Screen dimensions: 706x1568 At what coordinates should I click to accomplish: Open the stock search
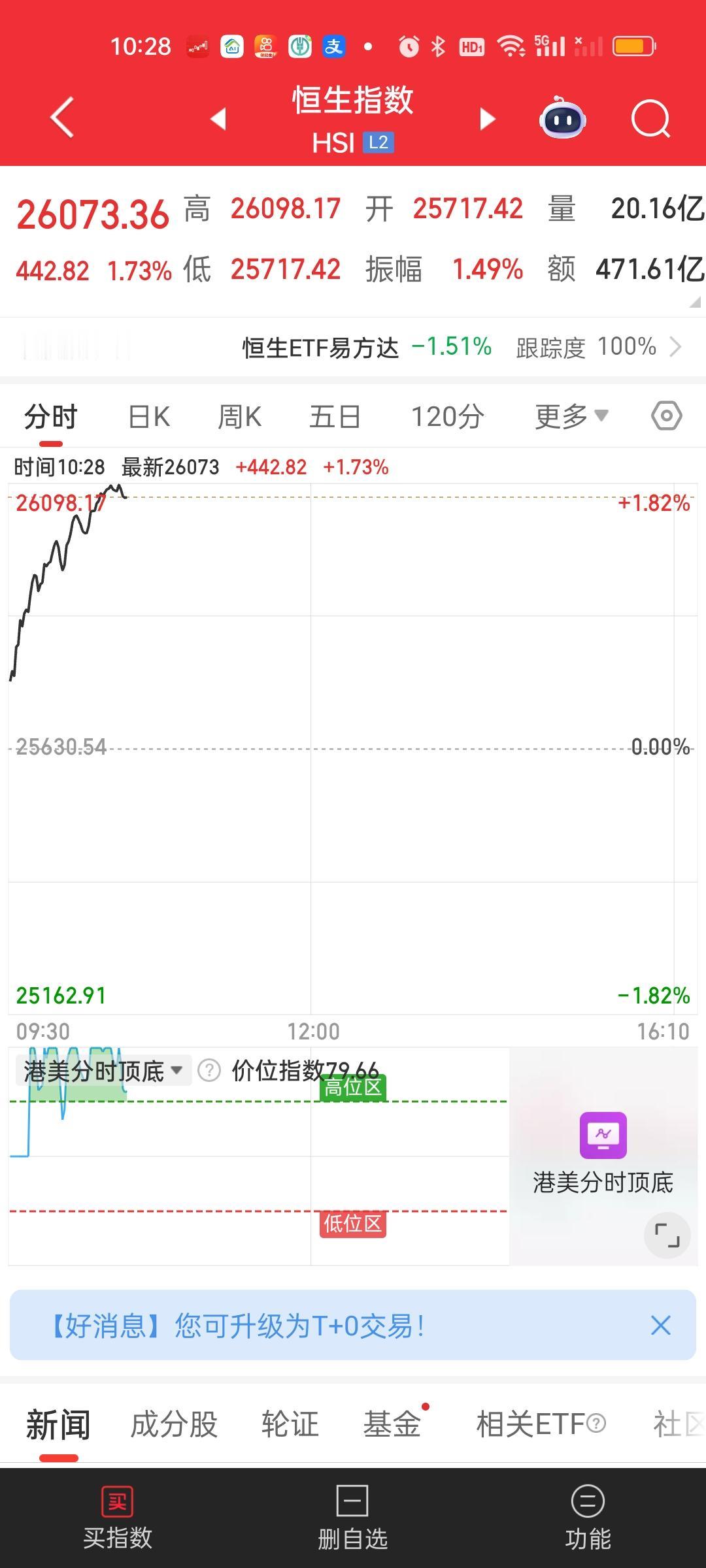[x=651, y=118]
